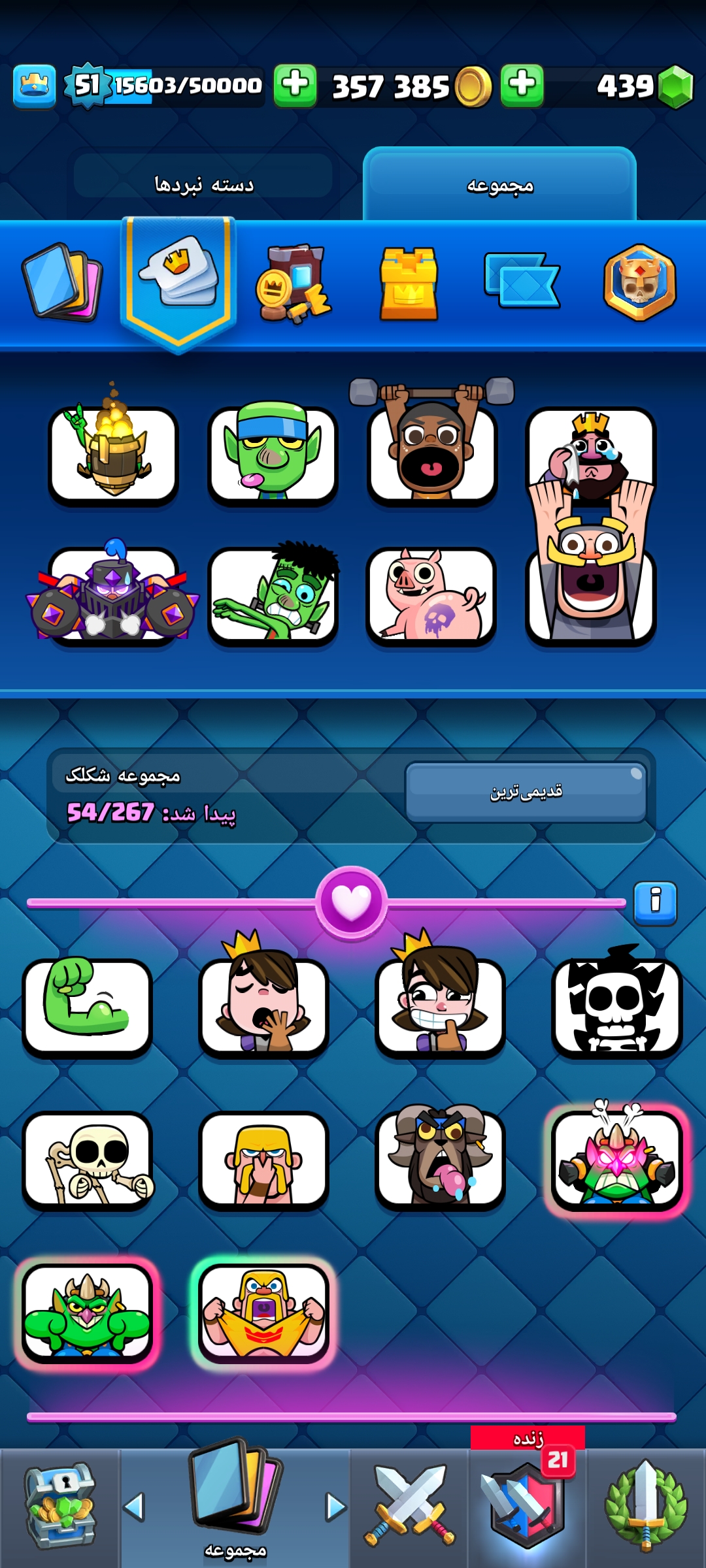
Task: Open the skull badge icon
Action: (640, 282)
